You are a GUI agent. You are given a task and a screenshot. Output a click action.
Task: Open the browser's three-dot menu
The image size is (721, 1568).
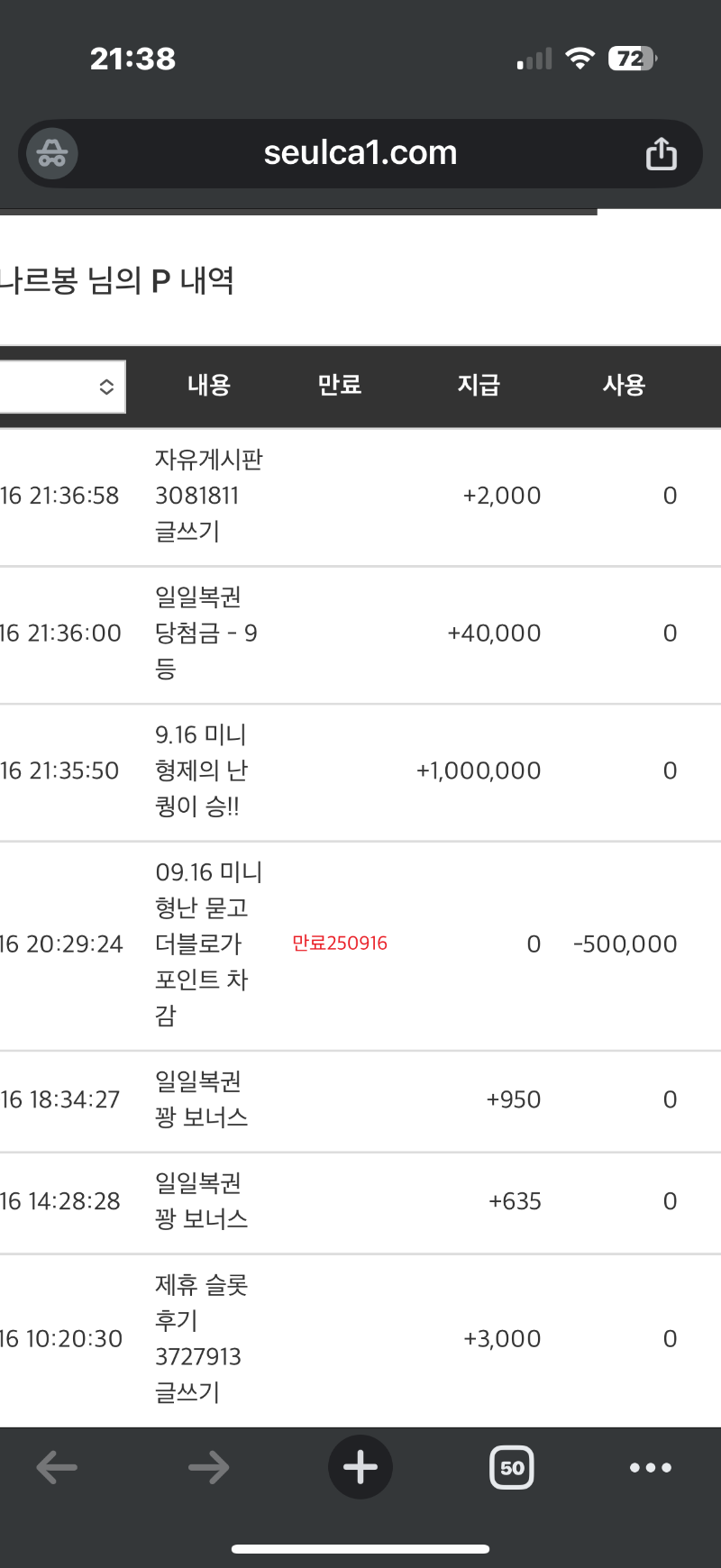(x=651, y=1467)
